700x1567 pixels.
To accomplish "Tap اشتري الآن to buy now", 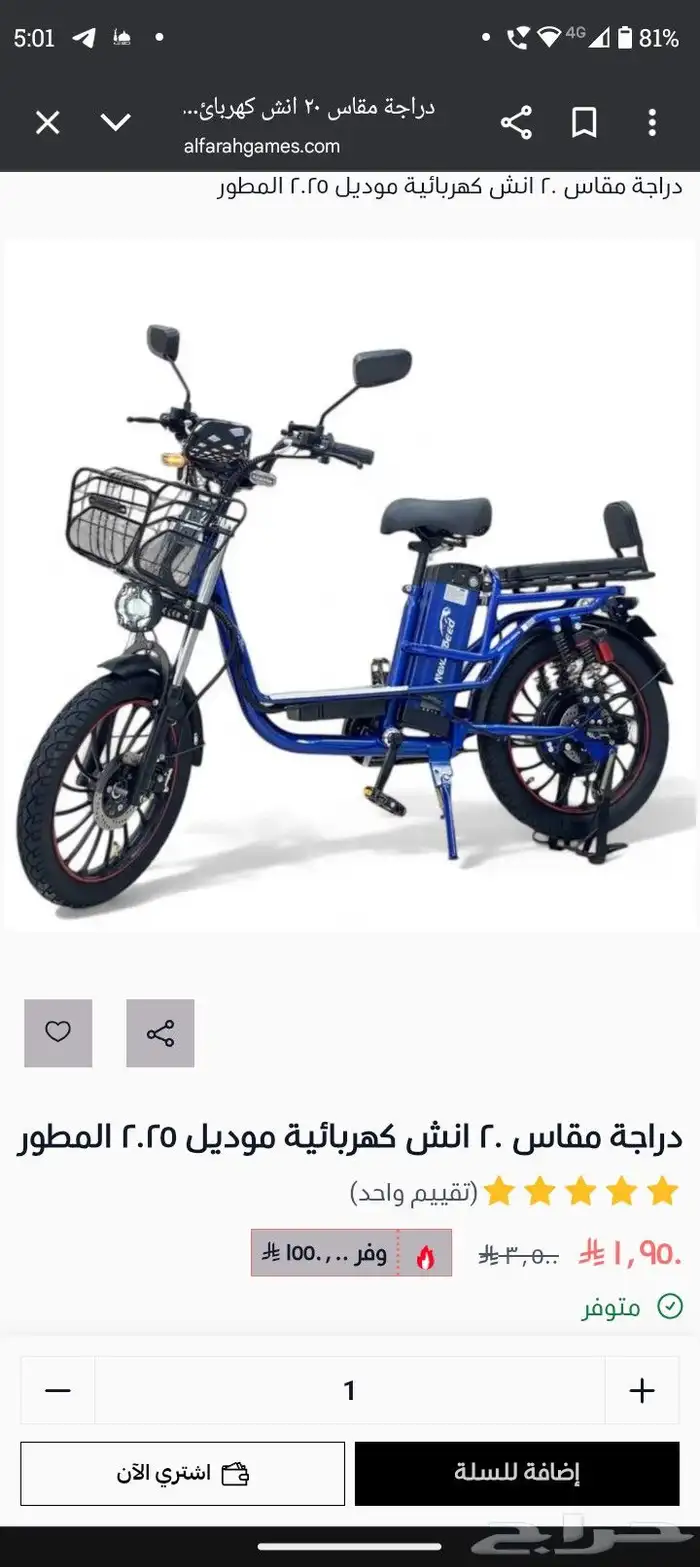I will pos(183,1473).
